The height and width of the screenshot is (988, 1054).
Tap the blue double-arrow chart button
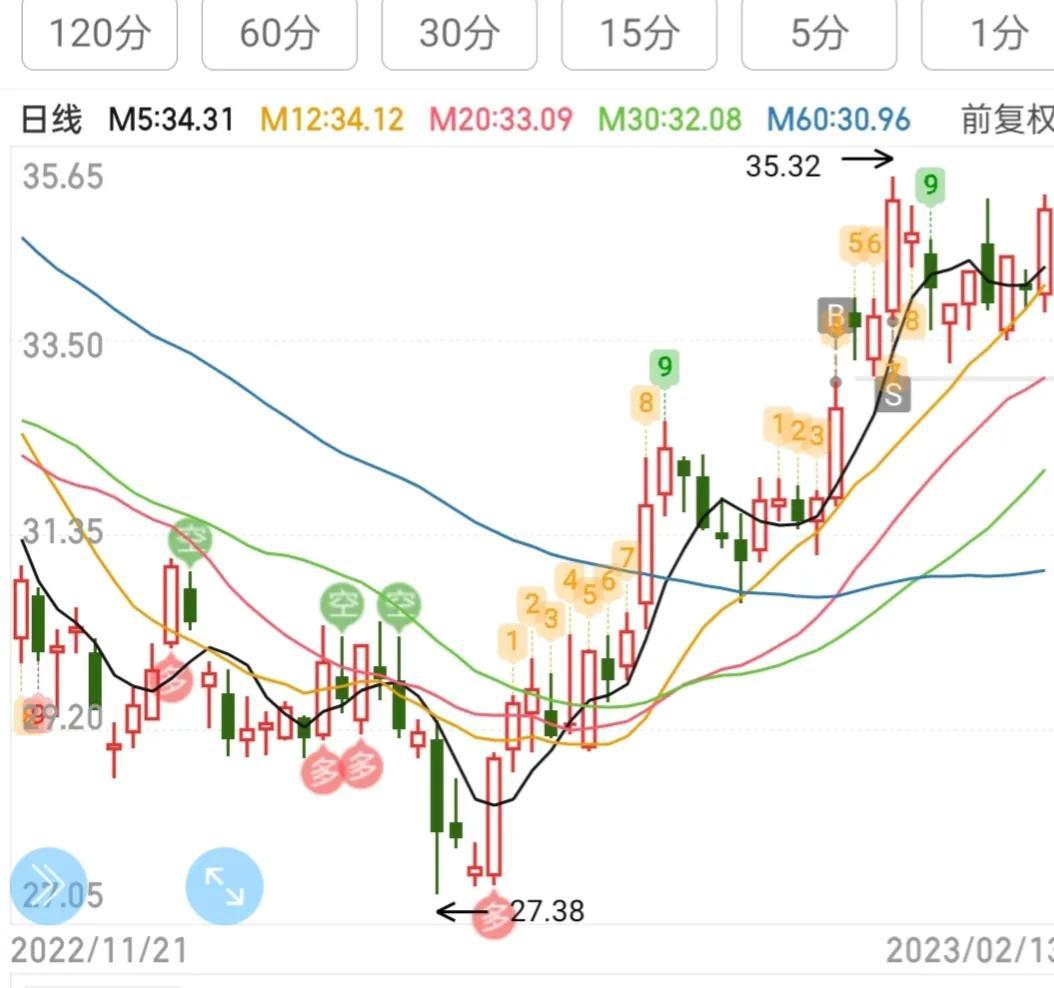coord(47,886)
